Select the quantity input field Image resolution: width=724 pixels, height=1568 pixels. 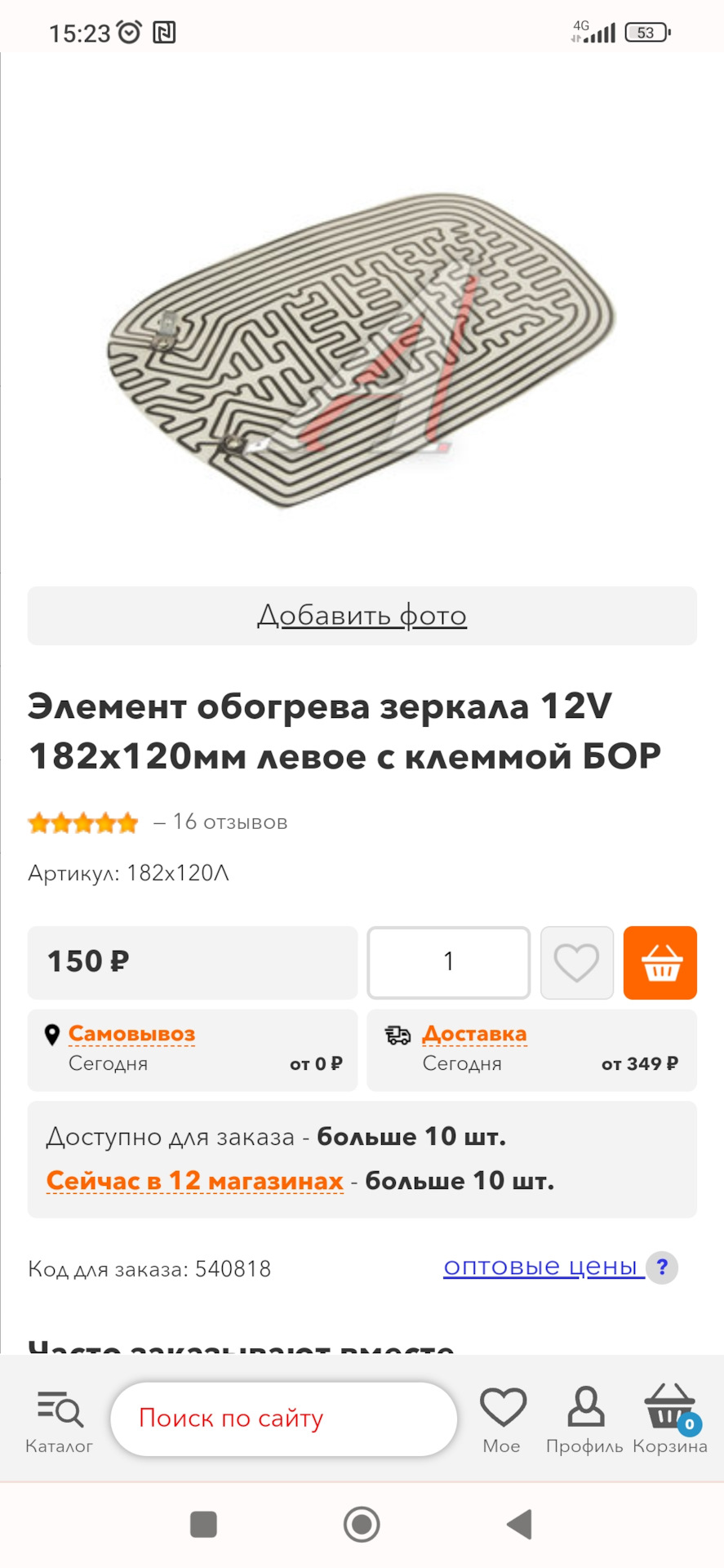448,962
